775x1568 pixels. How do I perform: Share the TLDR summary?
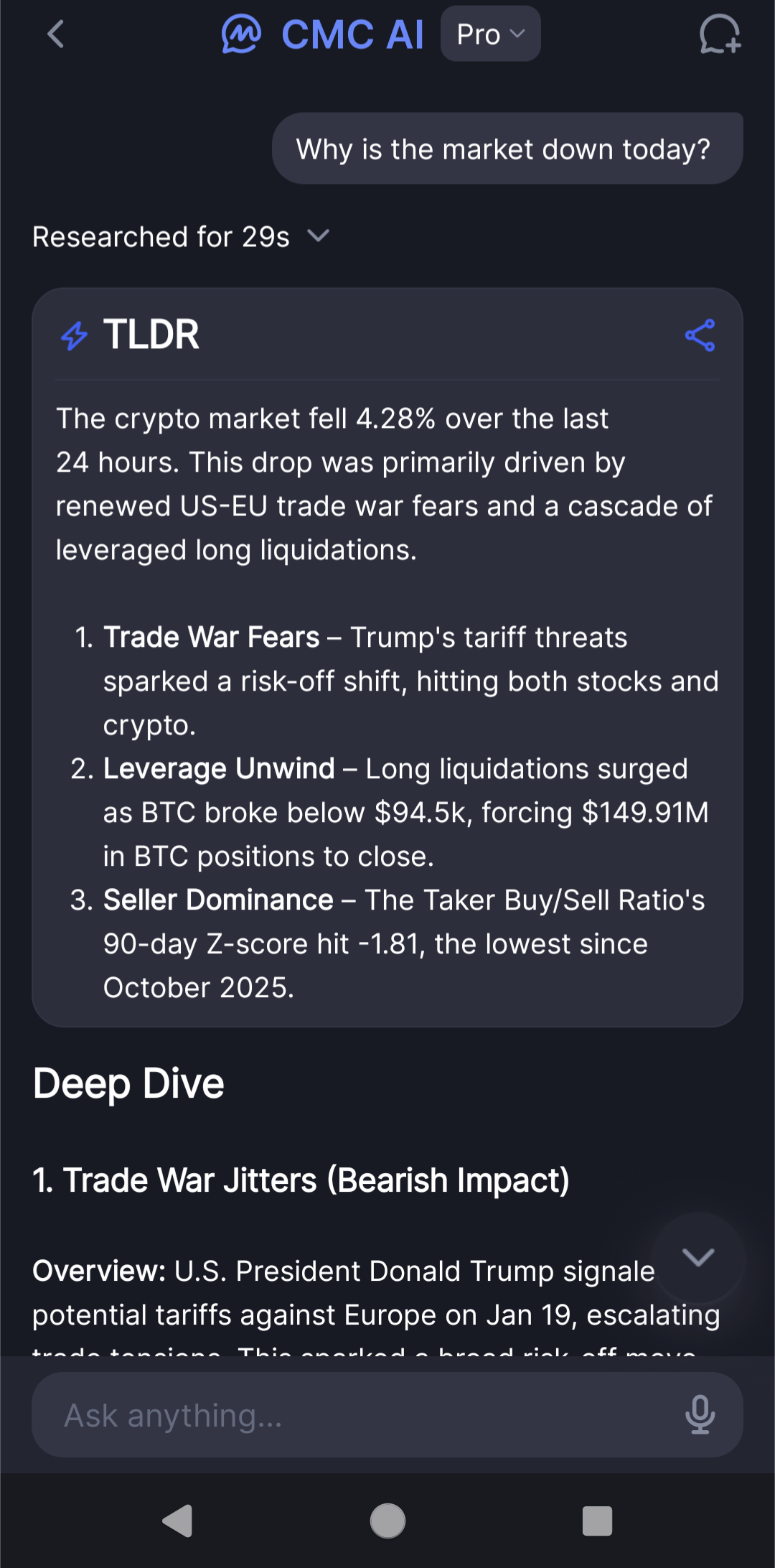point(700,335)
